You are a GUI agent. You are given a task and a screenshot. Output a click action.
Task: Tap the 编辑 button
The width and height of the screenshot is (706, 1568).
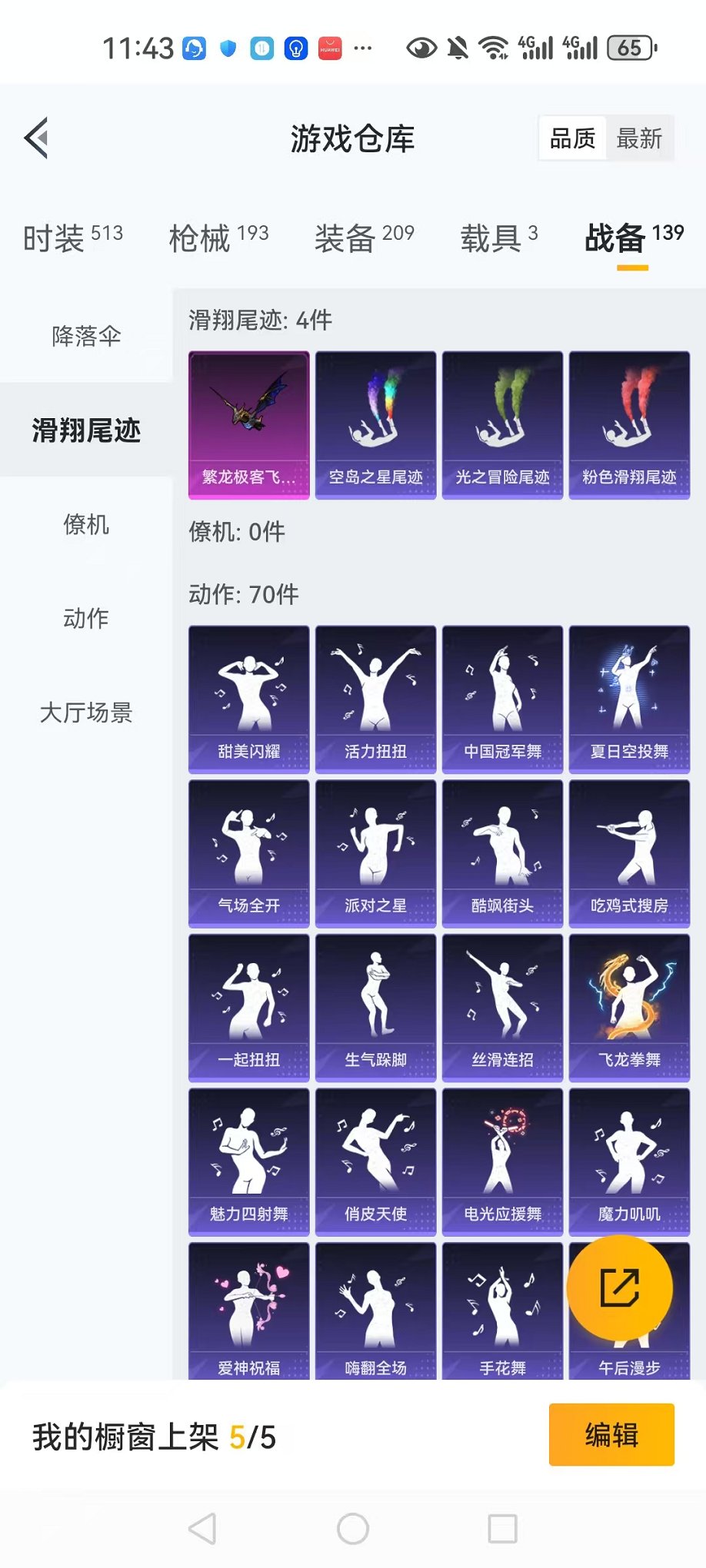[611, 1435]
